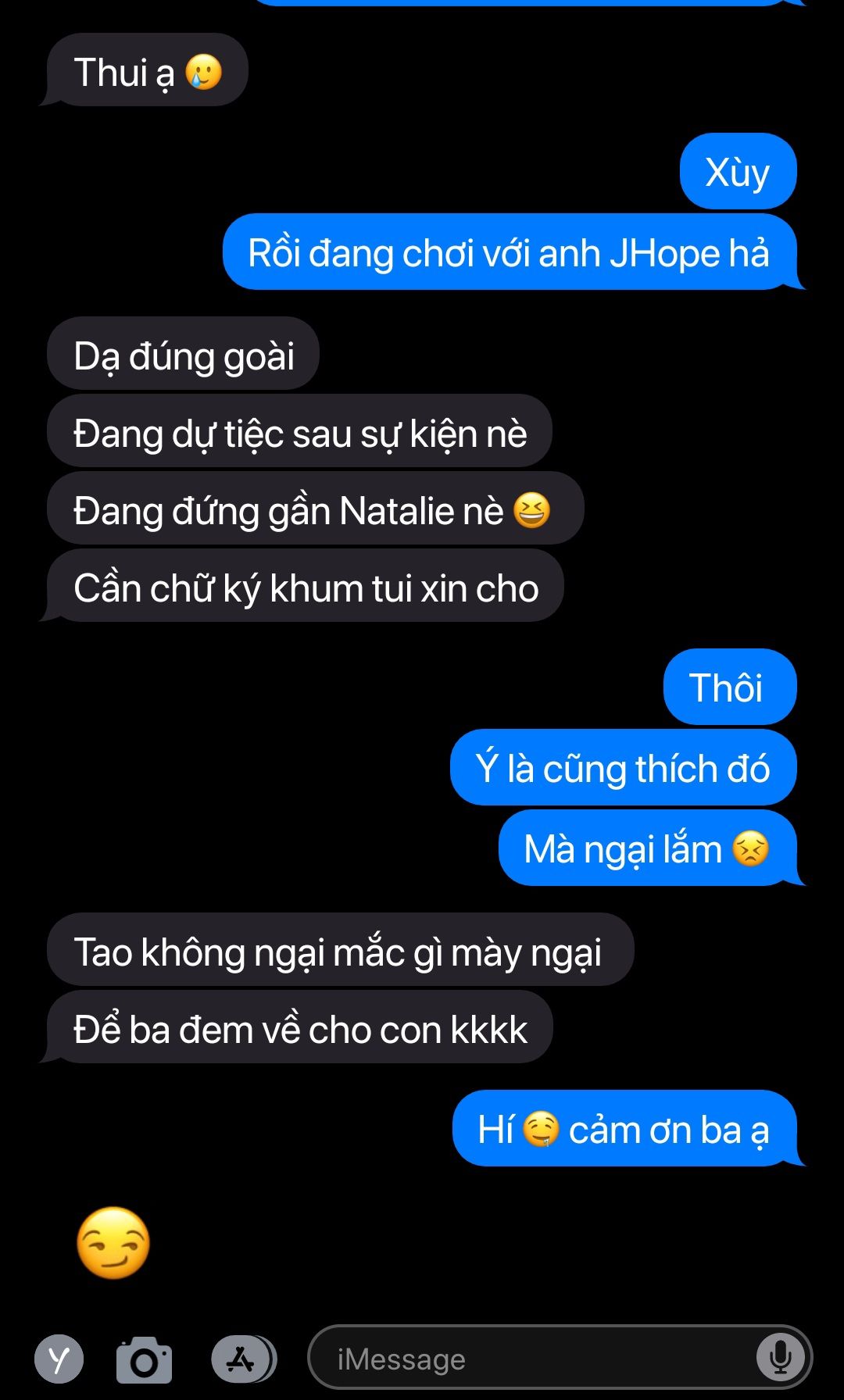Record audio with the microphone icon

pyautogui.click(x=779, y=1358)
